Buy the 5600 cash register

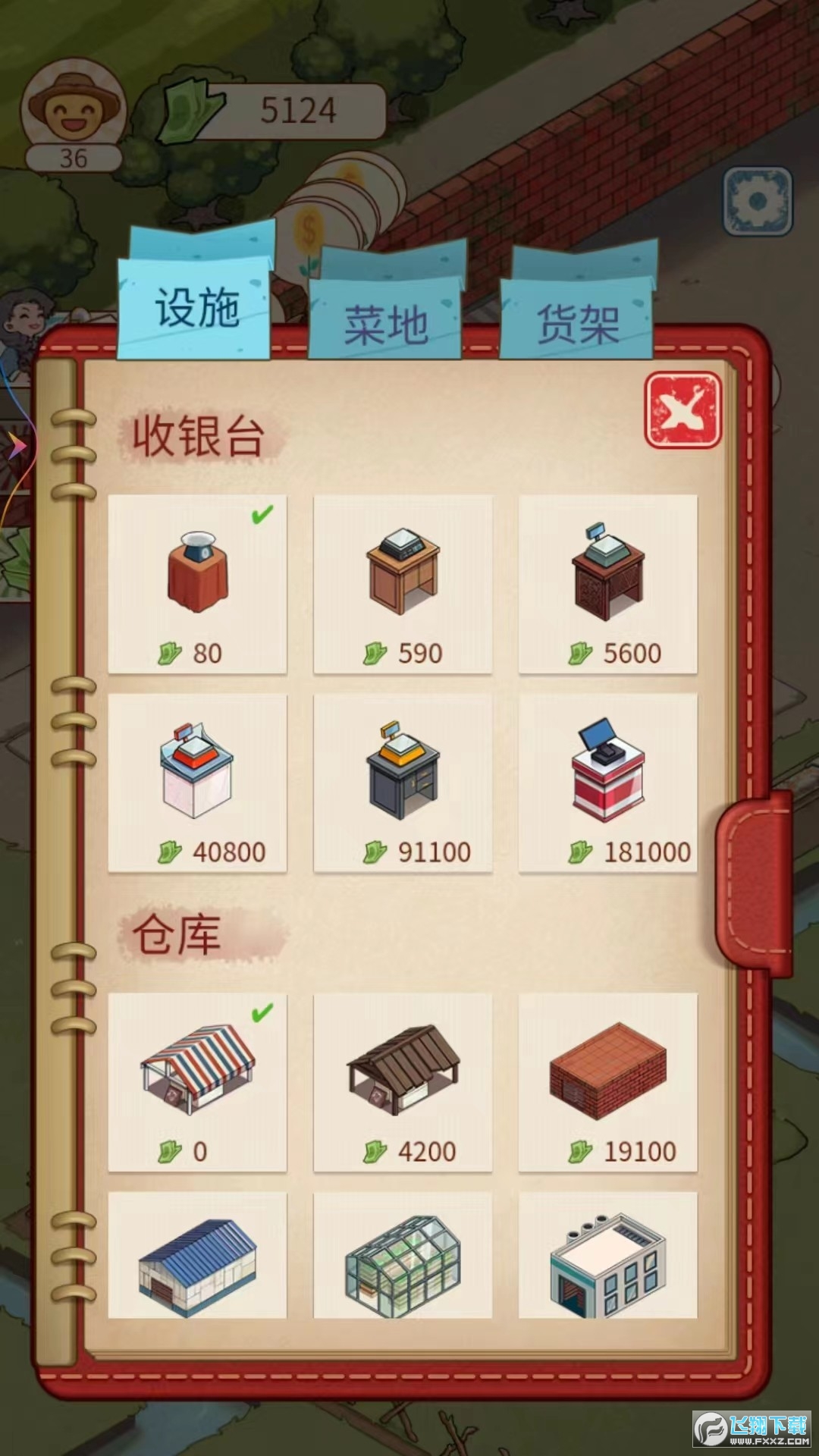[x=607, y=584]
